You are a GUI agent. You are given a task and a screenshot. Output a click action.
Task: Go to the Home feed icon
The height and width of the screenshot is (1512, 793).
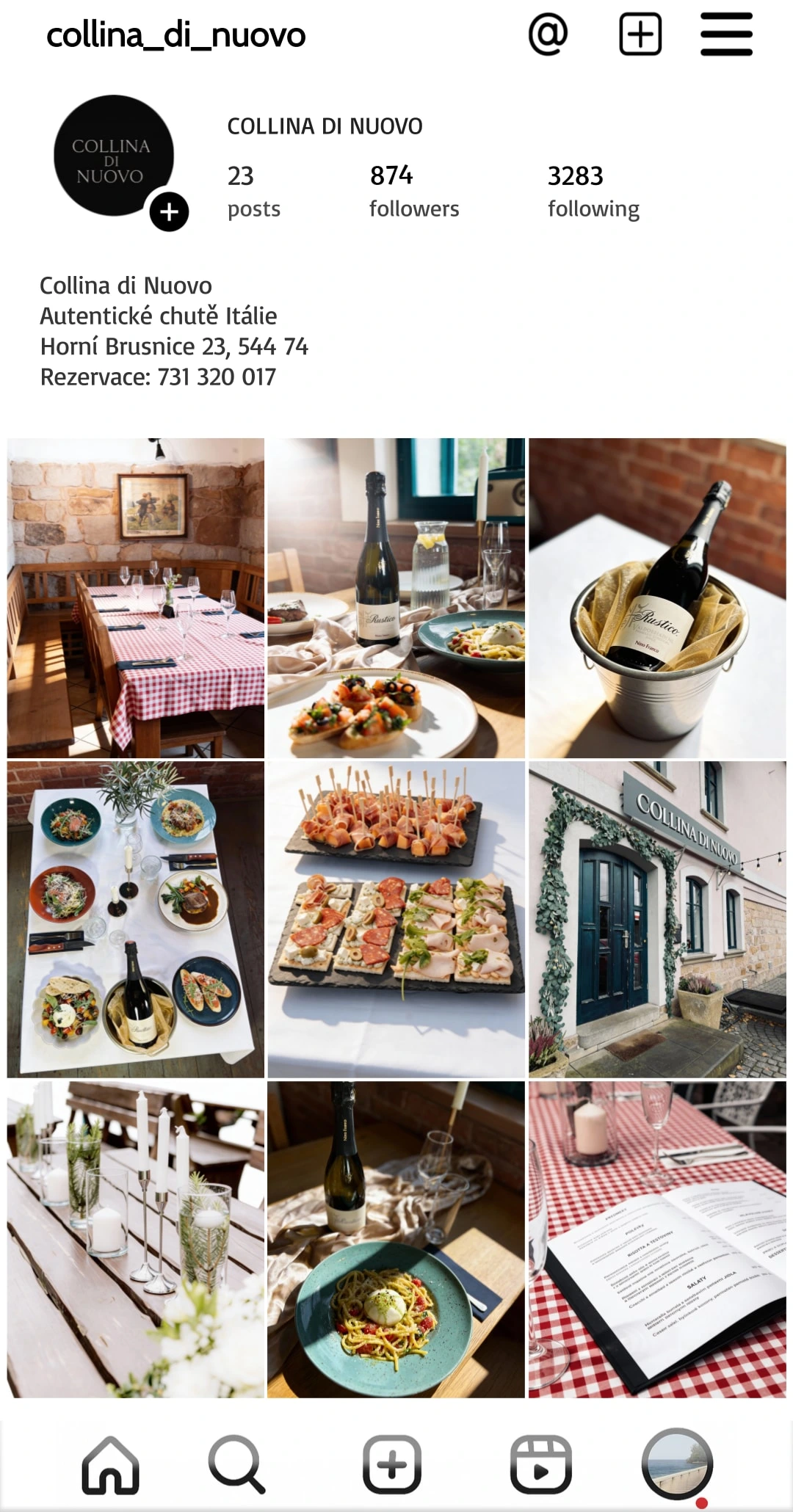tap(111, 1465)
